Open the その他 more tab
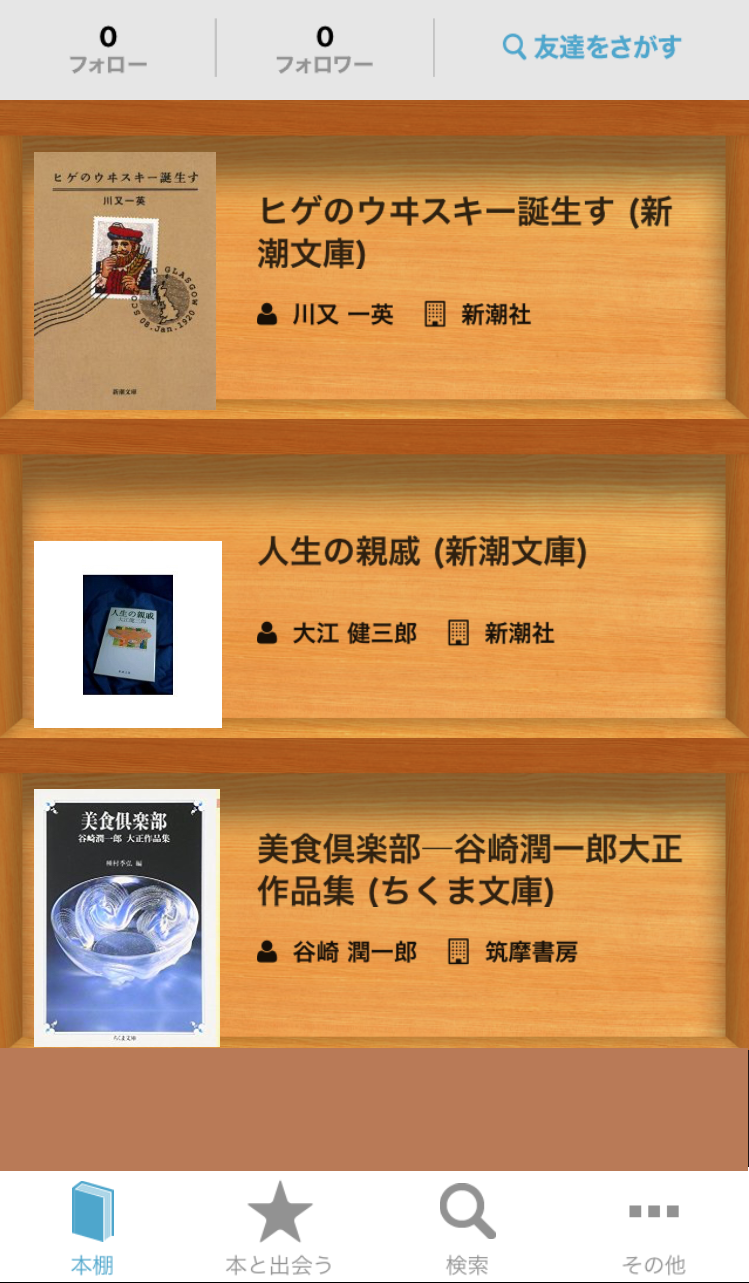This screenshot has width=749, height=1283. tap(653, 1228)
